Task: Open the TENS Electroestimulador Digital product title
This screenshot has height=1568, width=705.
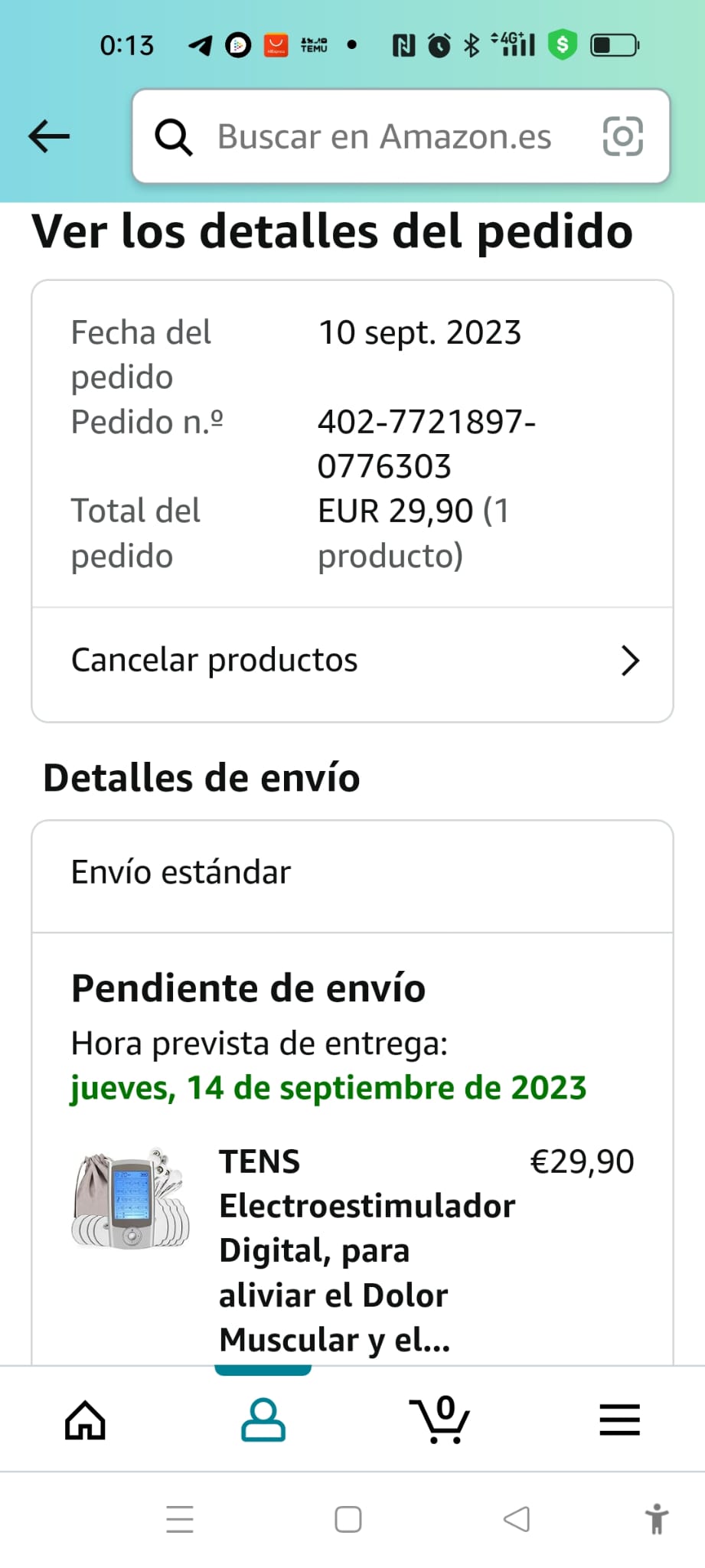Action: [x=367, y=1250]
